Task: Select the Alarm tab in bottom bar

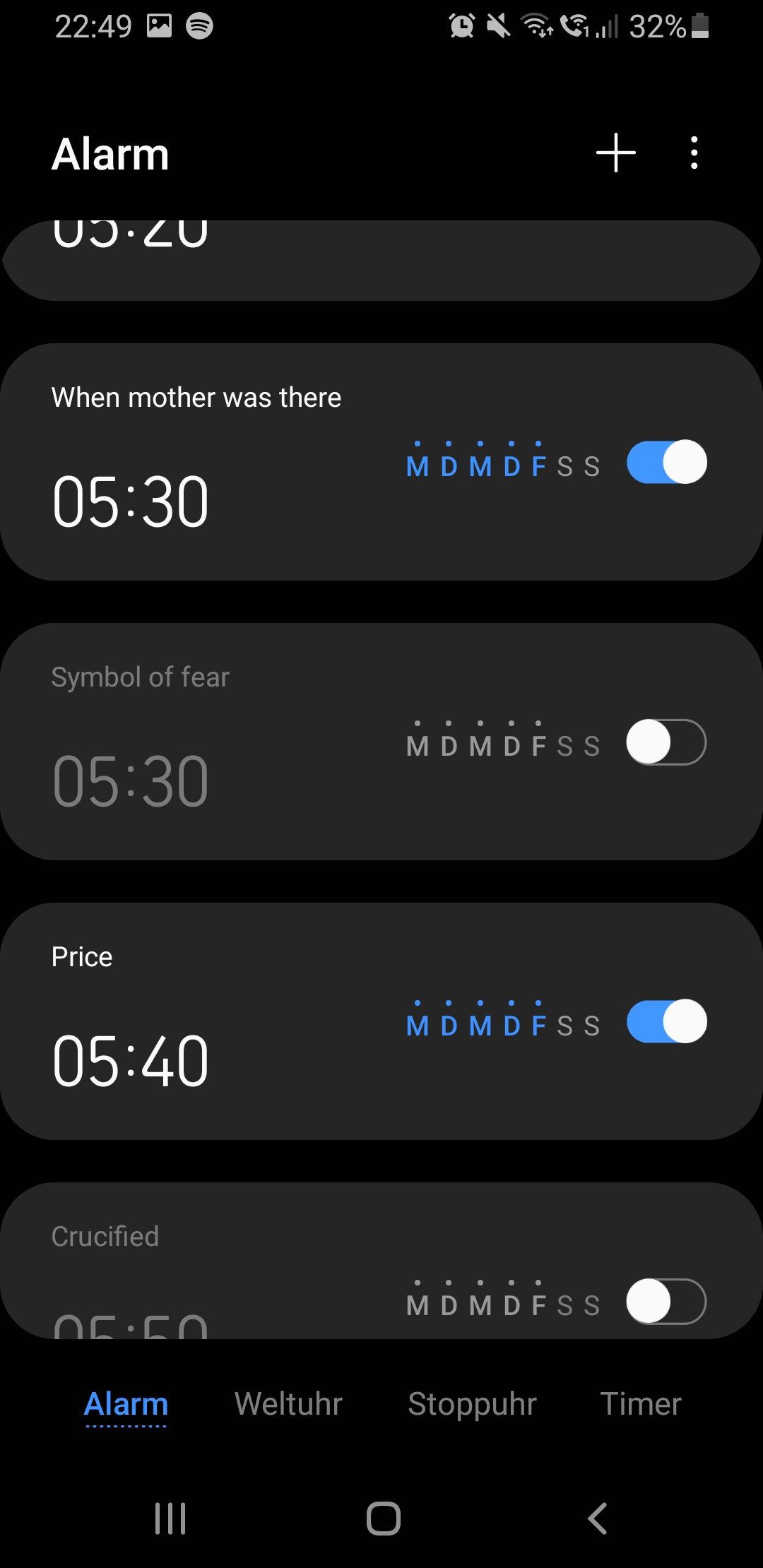Action: coord(126,1404)
